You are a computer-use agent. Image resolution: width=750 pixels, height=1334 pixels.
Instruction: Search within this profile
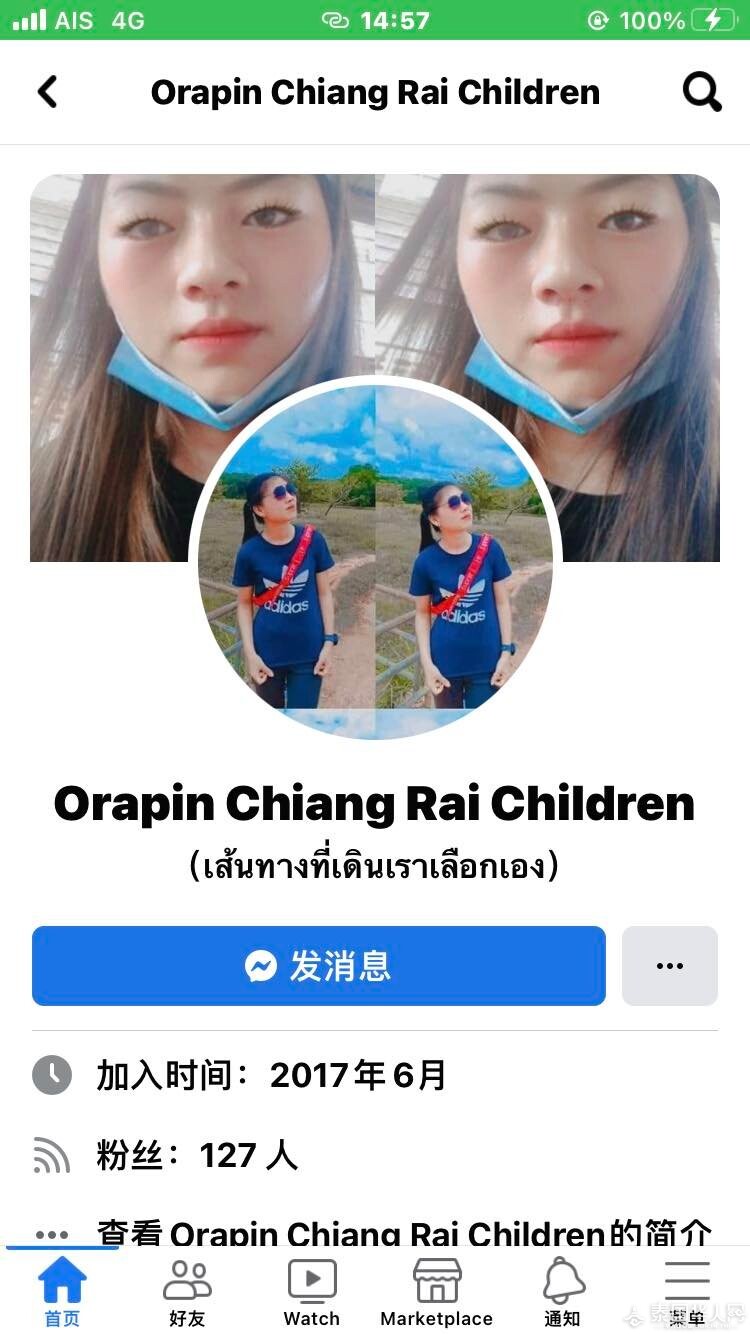702,92
